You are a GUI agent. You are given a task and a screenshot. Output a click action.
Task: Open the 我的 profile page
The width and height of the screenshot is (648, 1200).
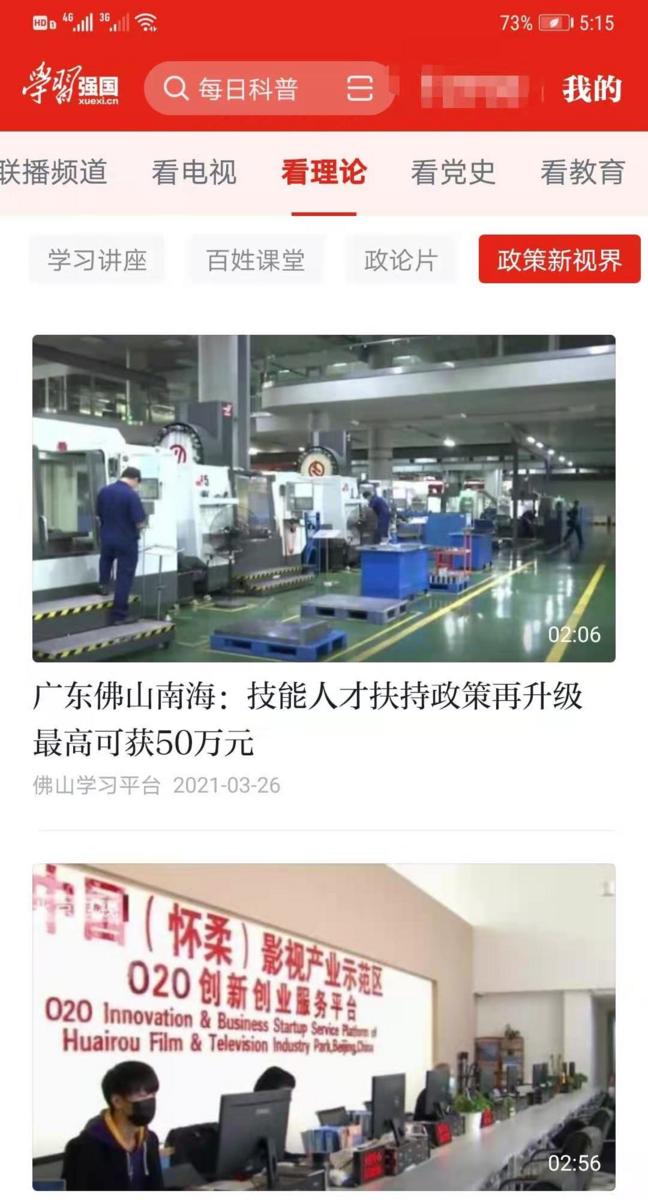pyautogui.click(x=592, y=89)
